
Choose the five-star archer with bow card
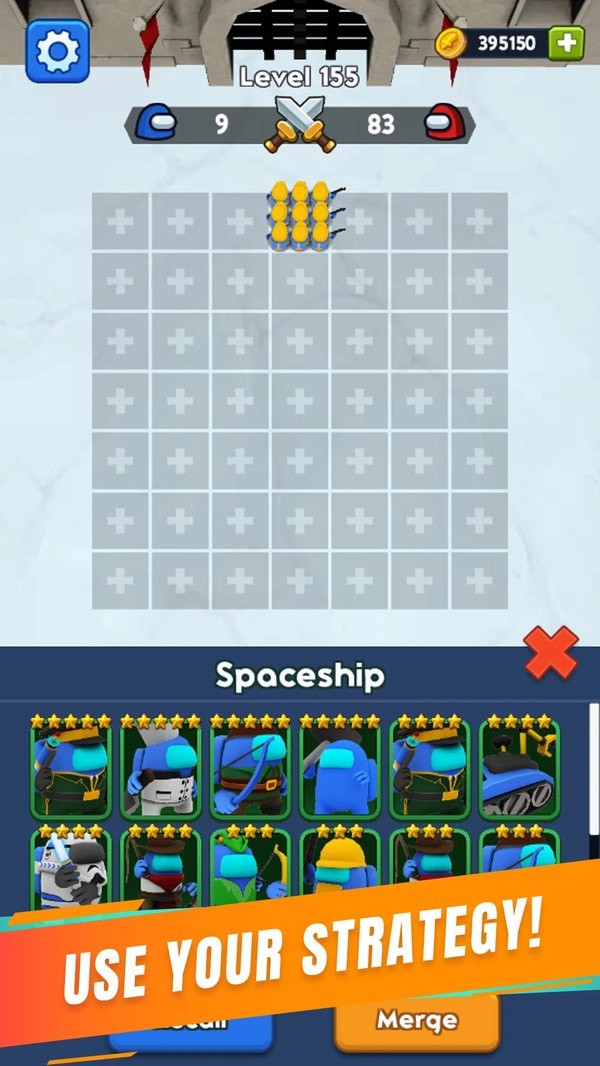pos(251,766)
